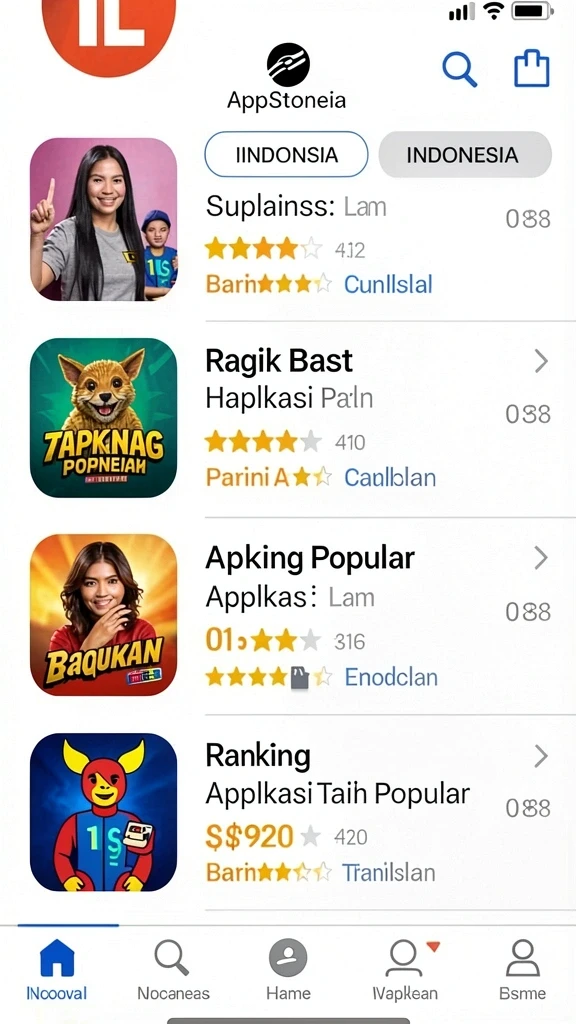576x1024 pixels.
Task: Expand the chevron next to Apking Popular
Action: coord(541,558)
